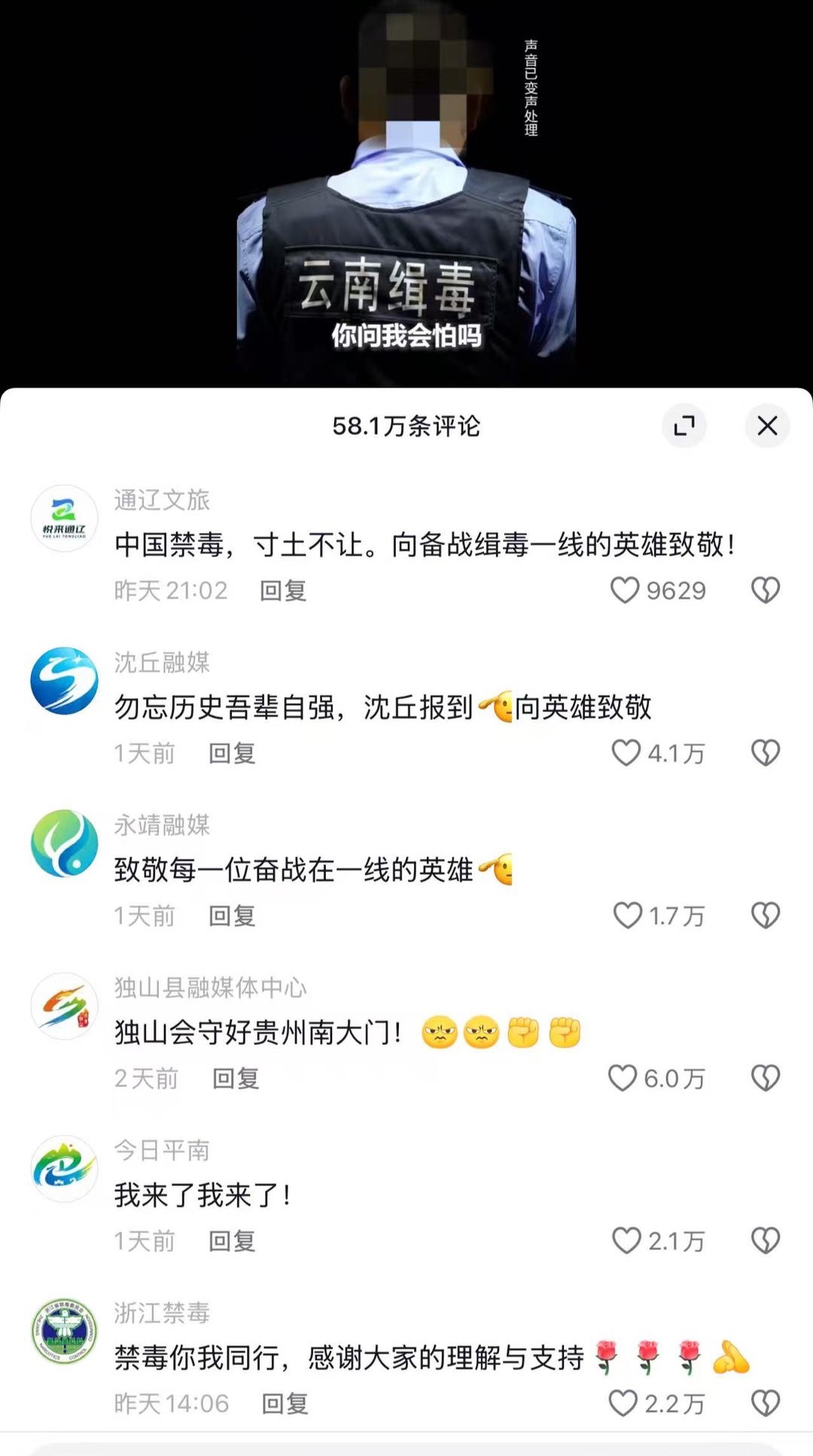
Task: Like 通辽文旅's comment
Action: [625, 590]
